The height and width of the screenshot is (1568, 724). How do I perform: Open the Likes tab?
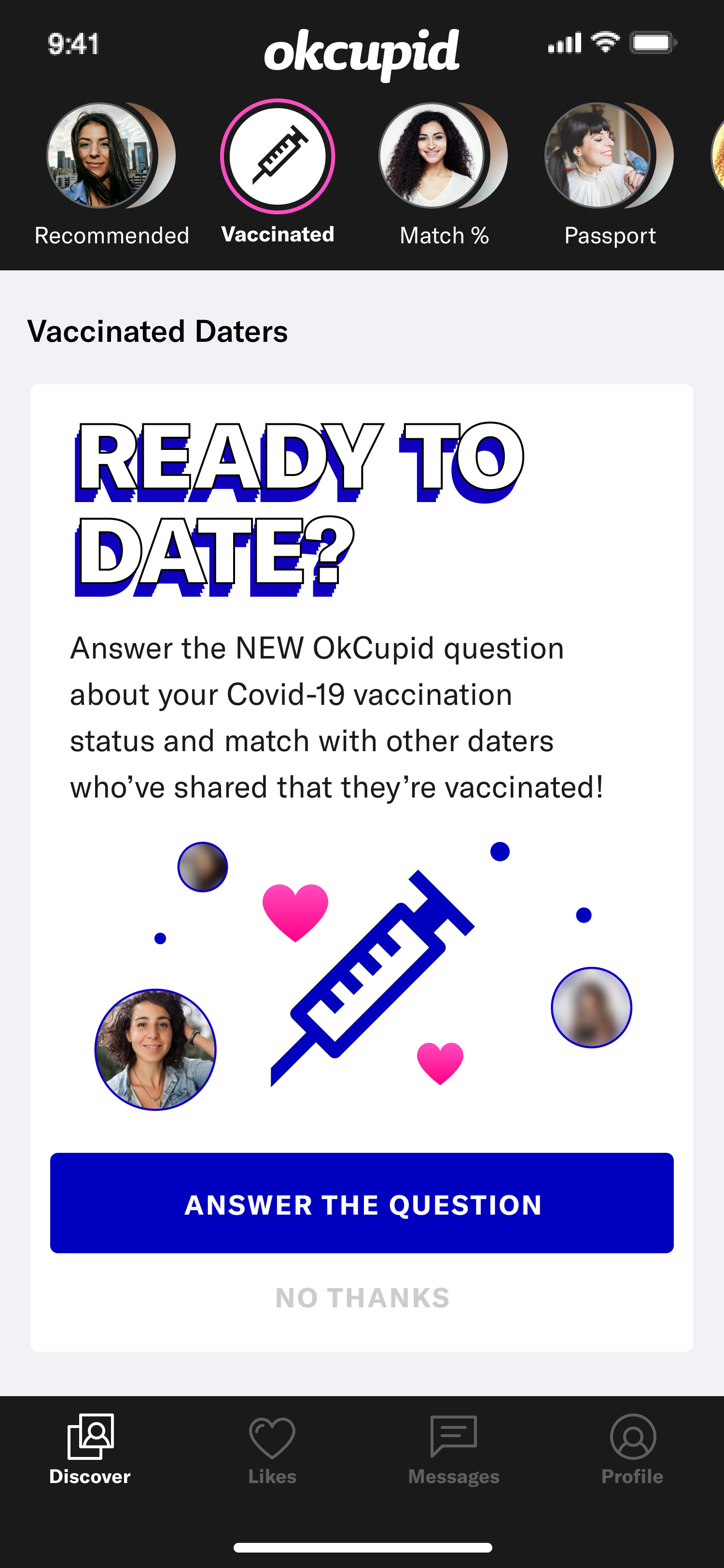pyautogui.click(x=272, y=1450)
